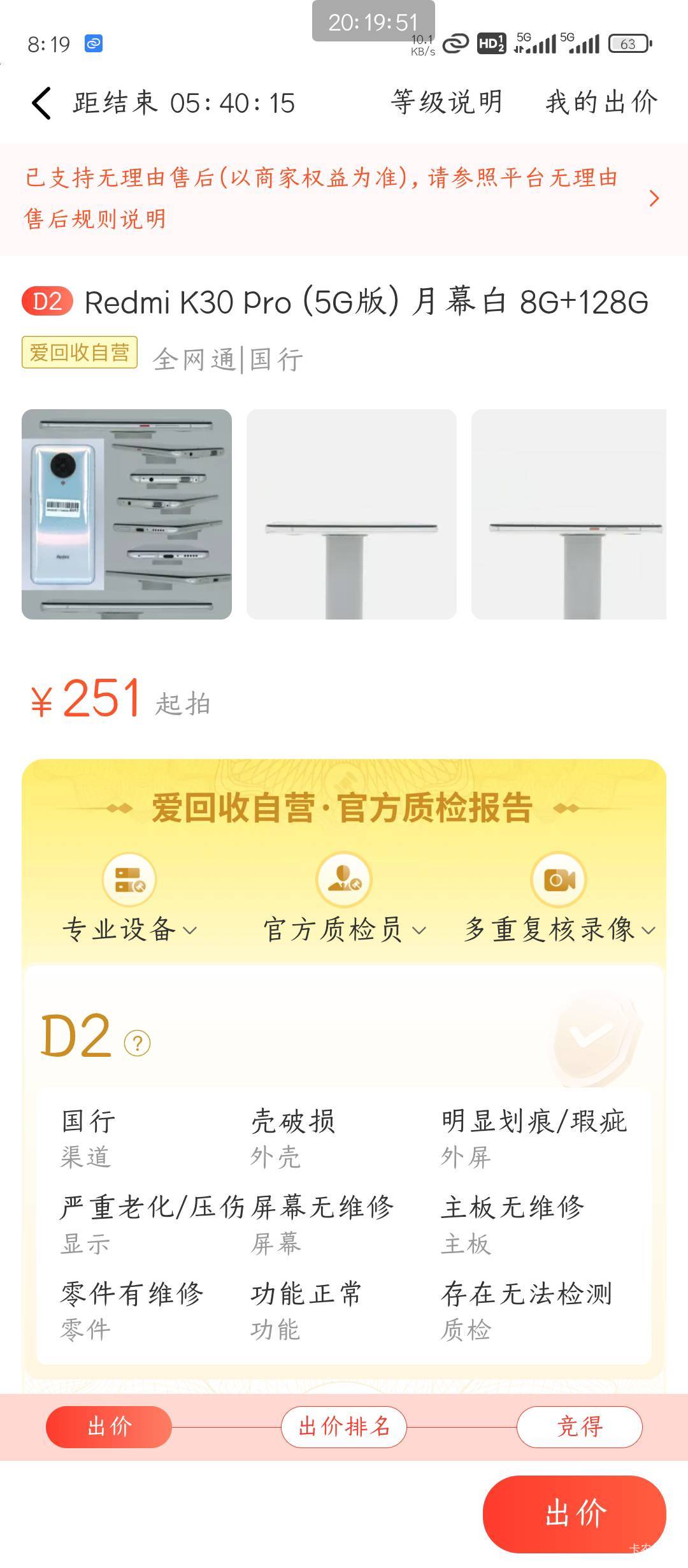Open the first phone collage photo
688x1568 pixels.
coord(127,514)
